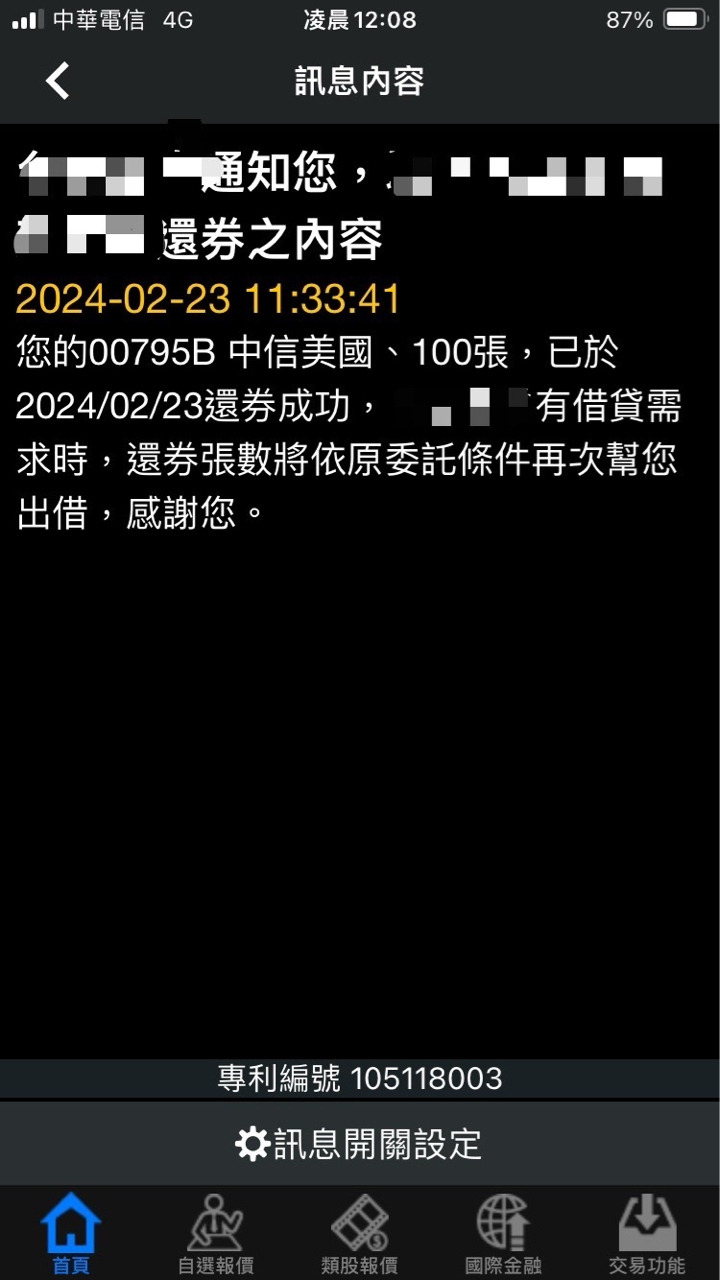Open 訊息開關設定 message settings

[x=359, y=1143]
